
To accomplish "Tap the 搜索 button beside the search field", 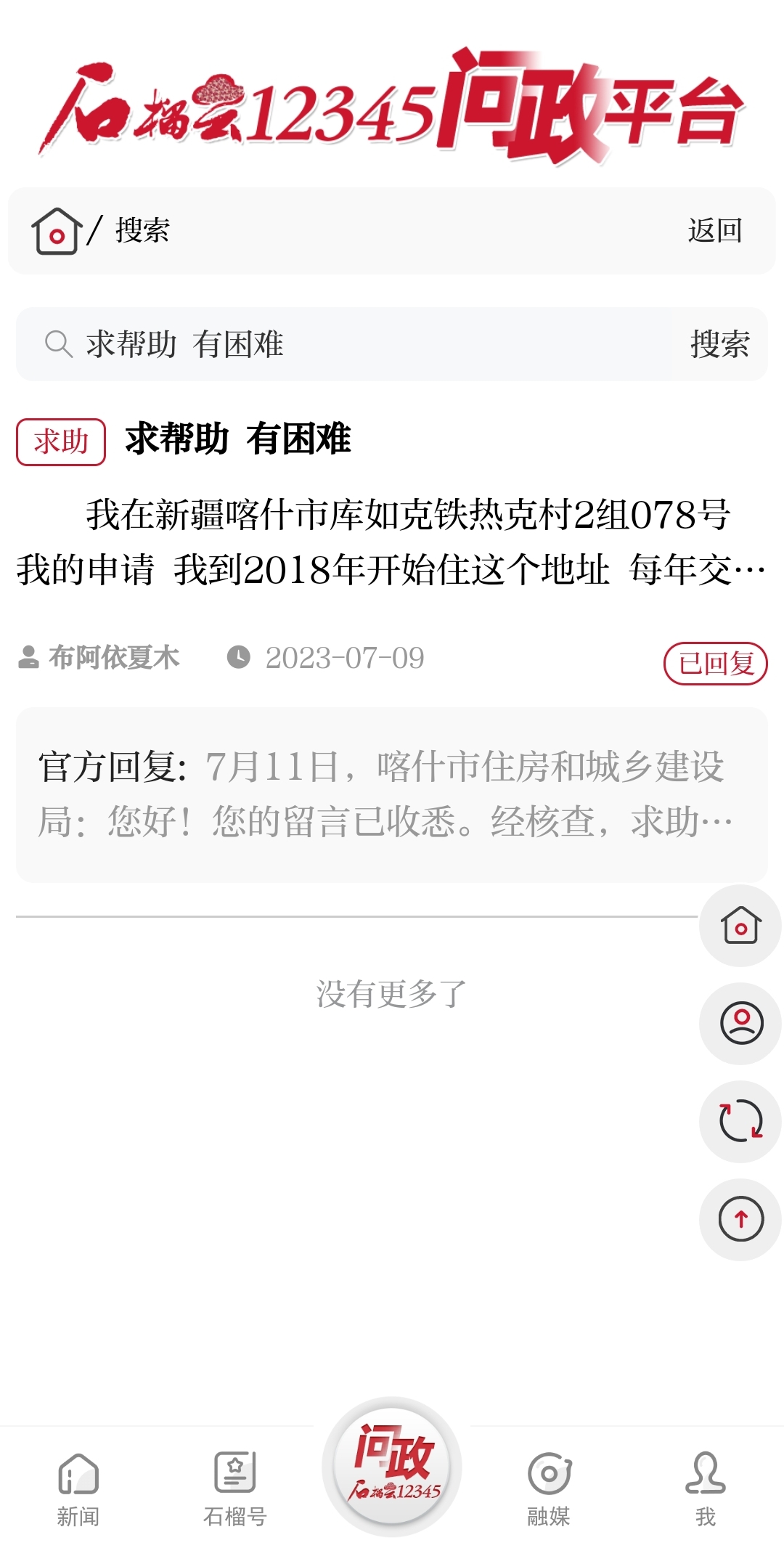I will point(719,344).
